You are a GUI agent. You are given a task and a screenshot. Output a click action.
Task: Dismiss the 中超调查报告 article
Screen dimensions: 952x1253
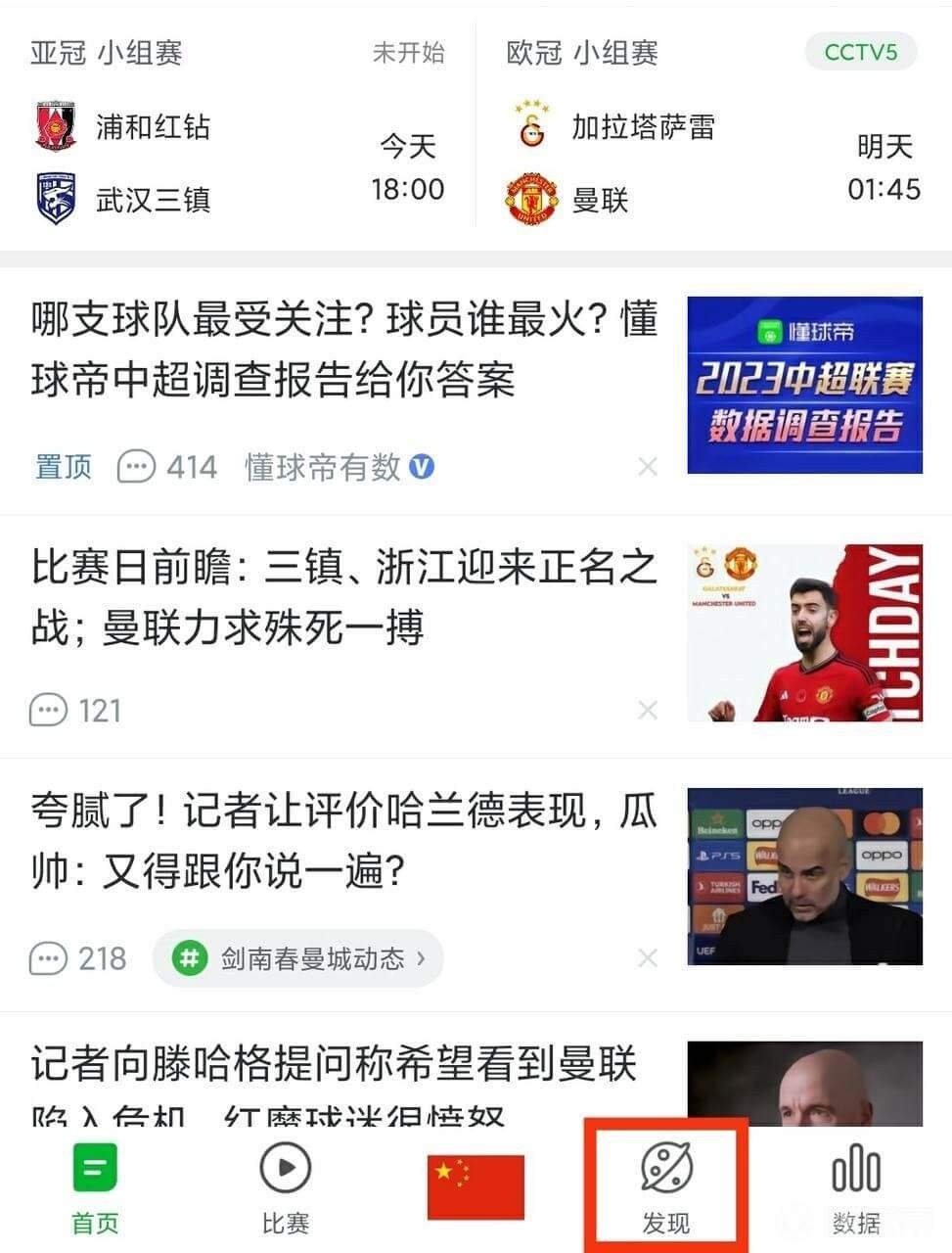pyautogui.click(x=647, y=467)
